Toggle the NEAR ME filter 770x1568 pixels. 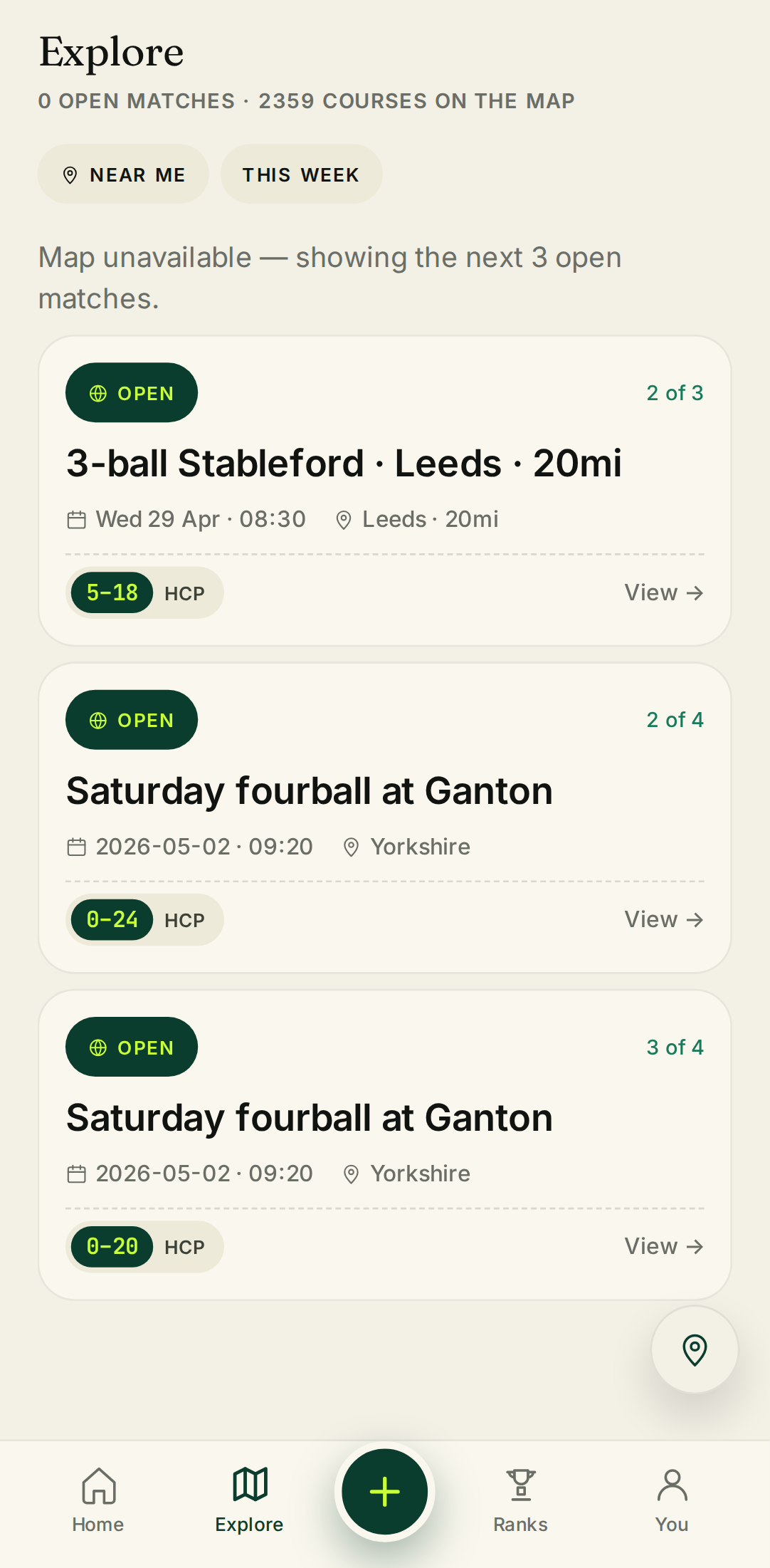coord(122,174)
